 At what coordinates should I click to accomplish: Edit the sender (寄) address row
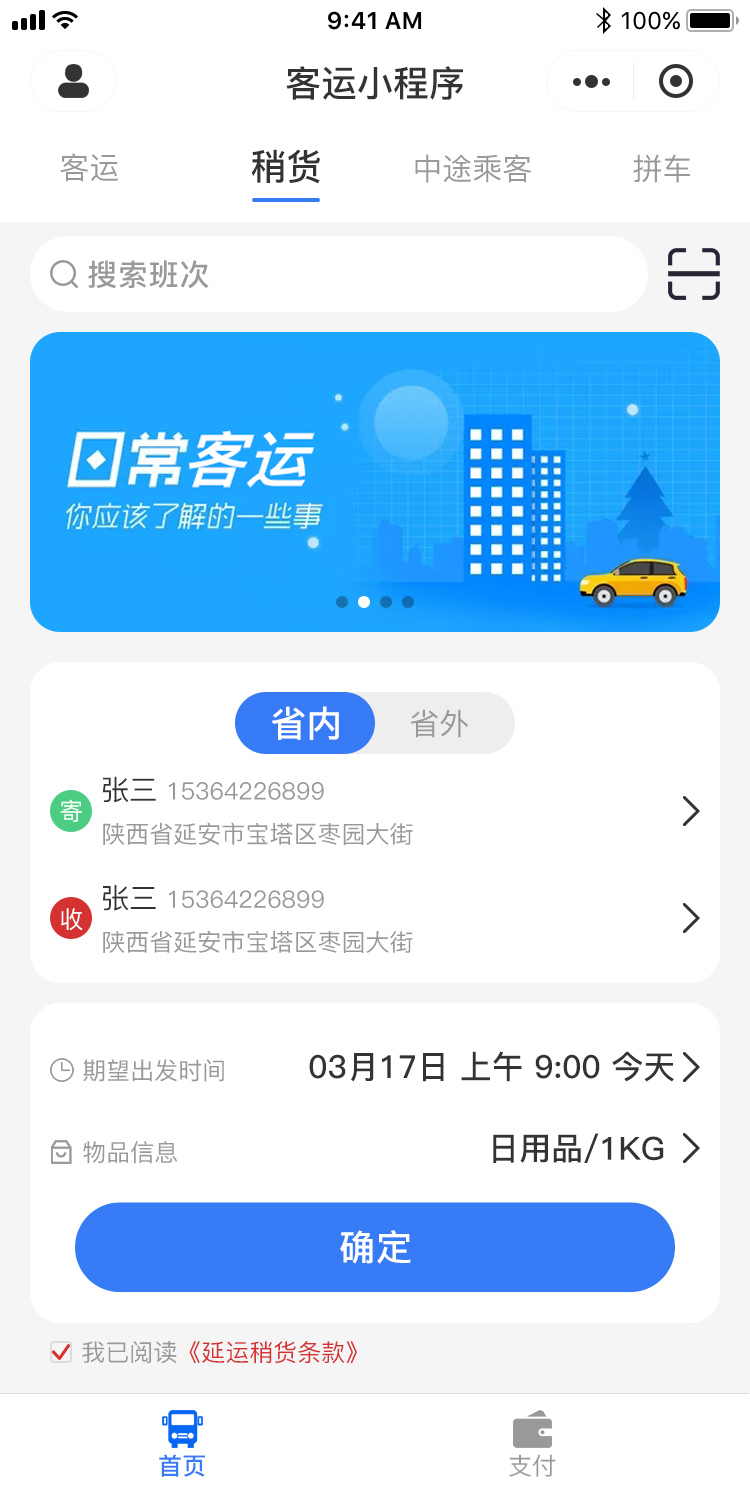374,811
